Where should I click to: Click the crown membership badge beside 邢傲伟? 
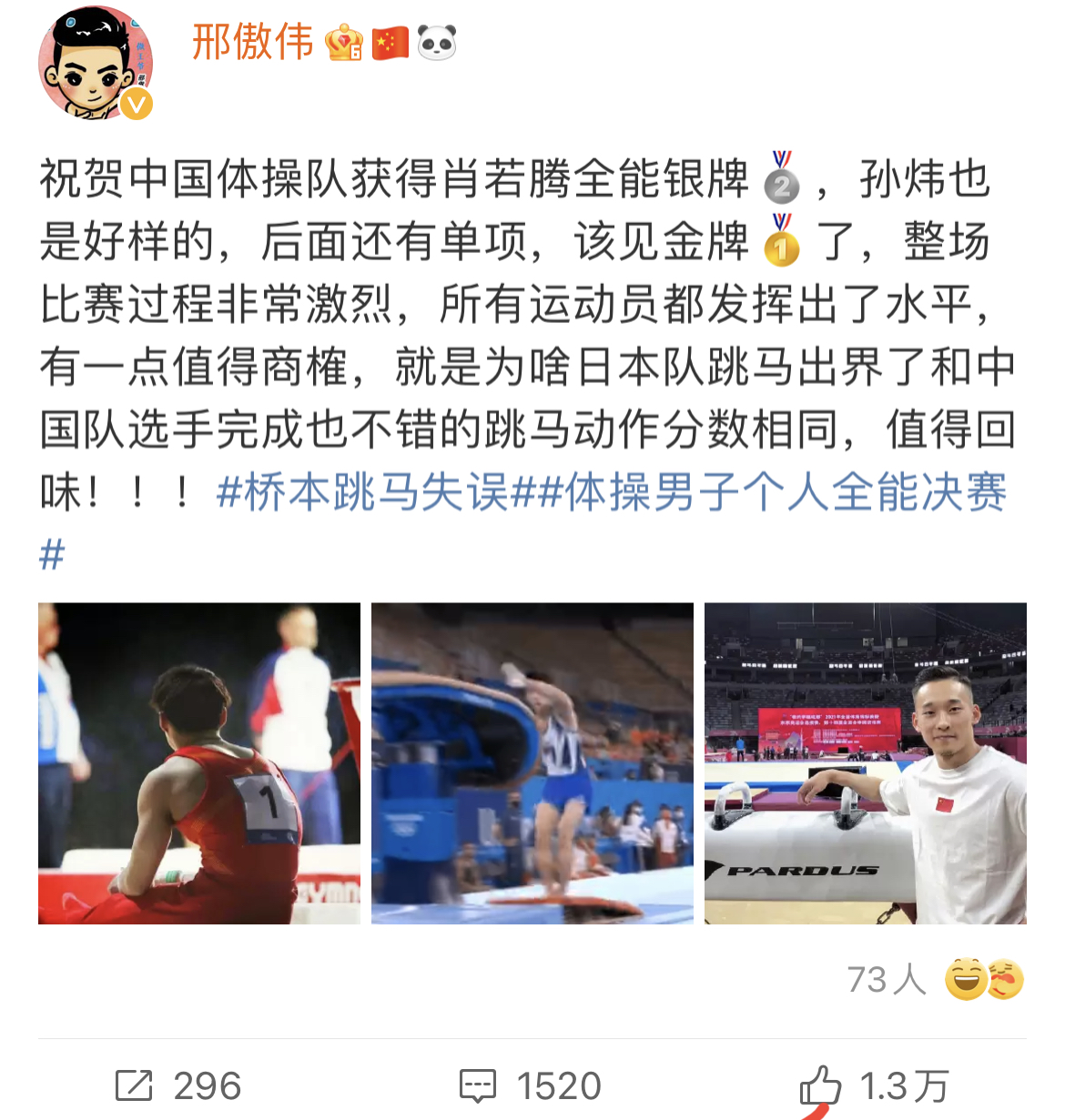(344, 42)
